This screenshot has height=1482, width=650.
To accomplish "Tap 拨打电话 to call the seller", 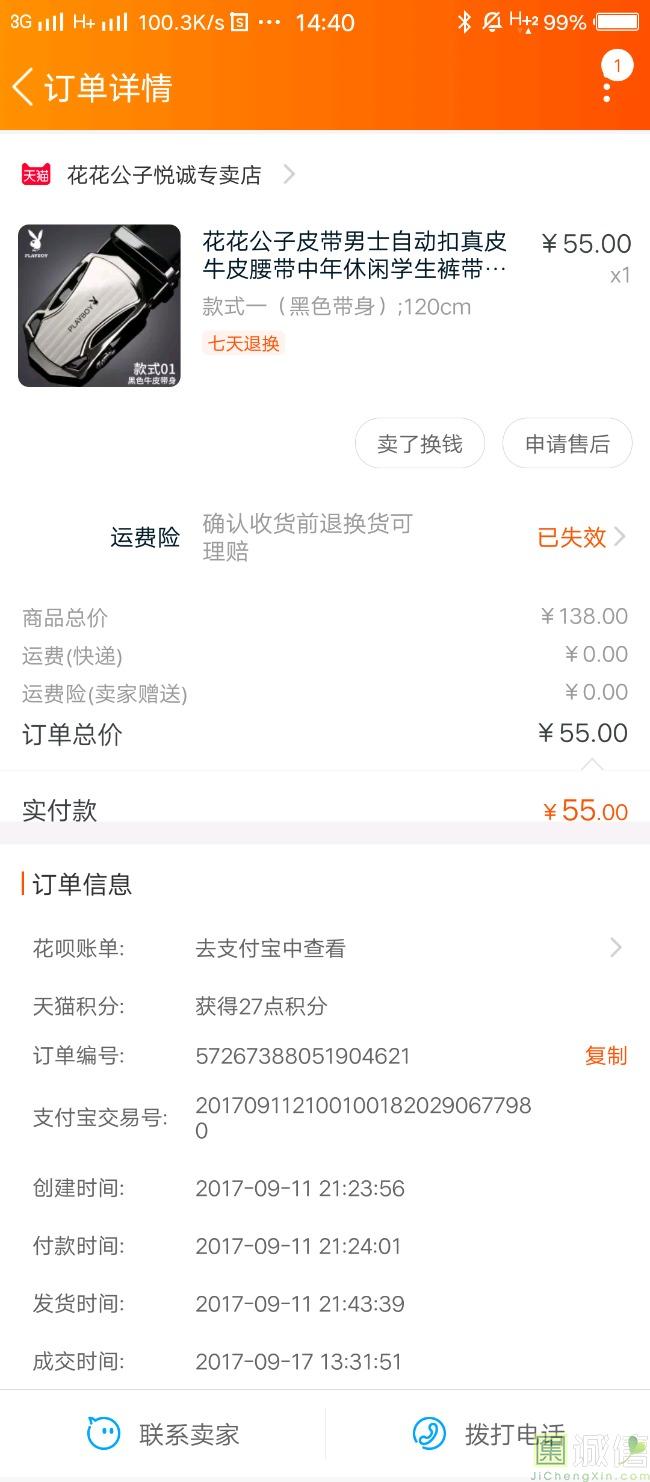I will [488, 1435].
